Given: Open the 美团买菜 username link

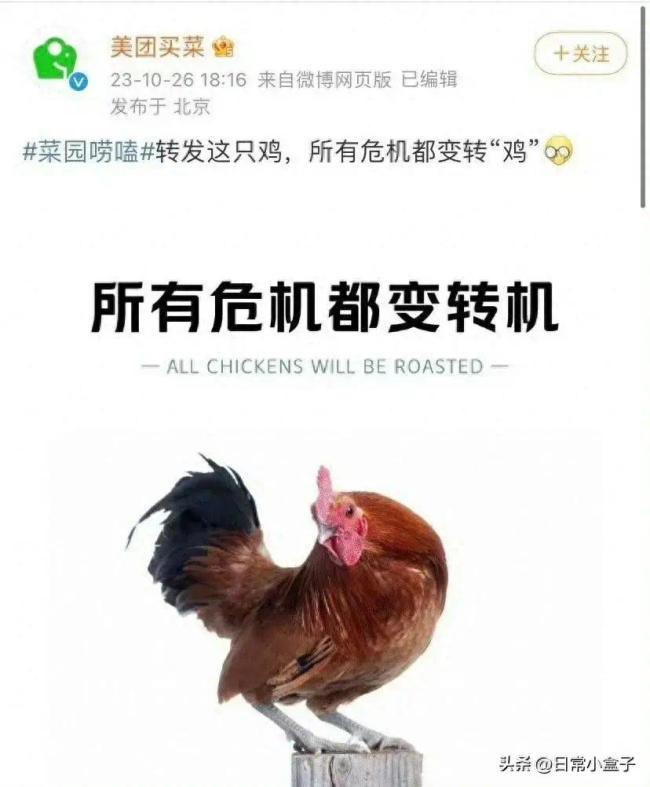Looking at the screenshot, I should [x=158, y=47].
